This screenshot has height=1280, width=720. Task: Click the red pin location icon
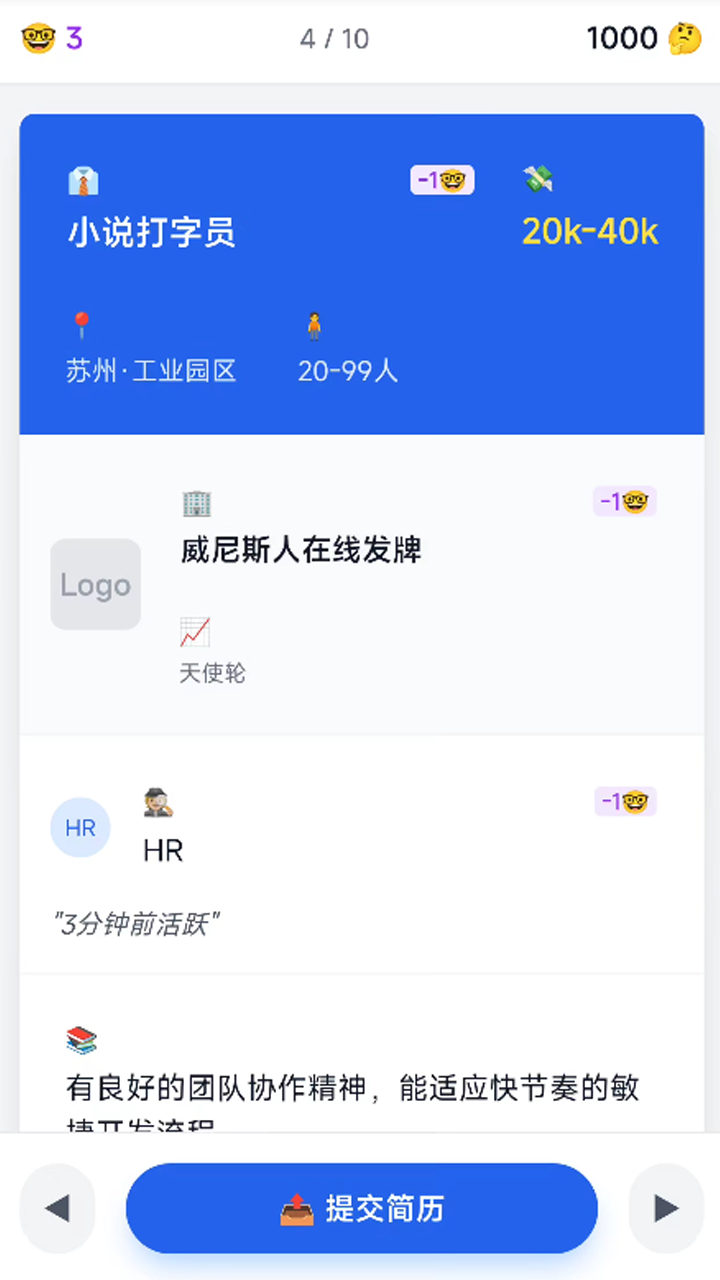[x=80, y=323]
